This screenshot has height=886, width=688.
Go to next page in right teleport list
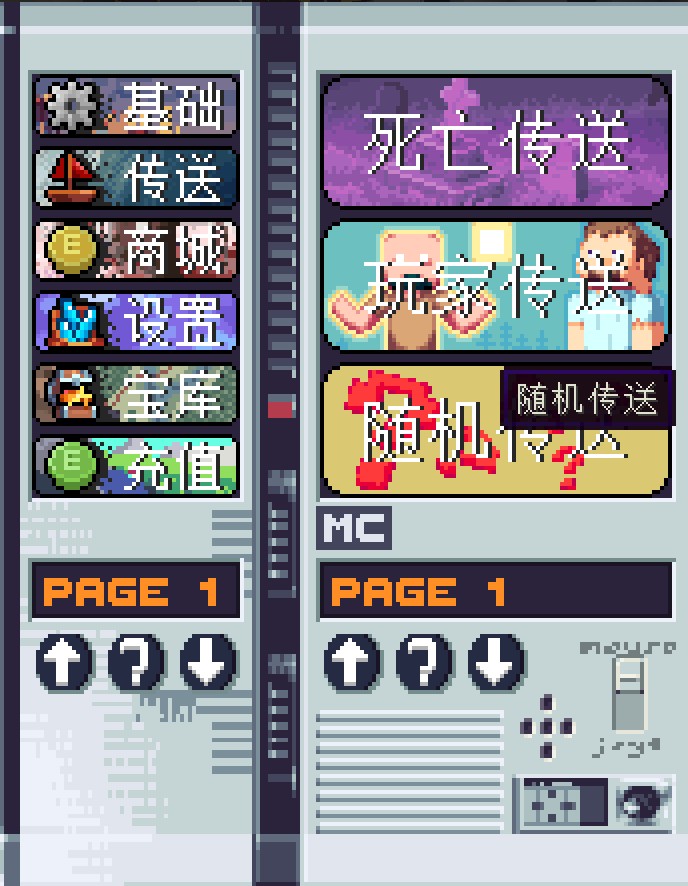(x=496, y=662)
